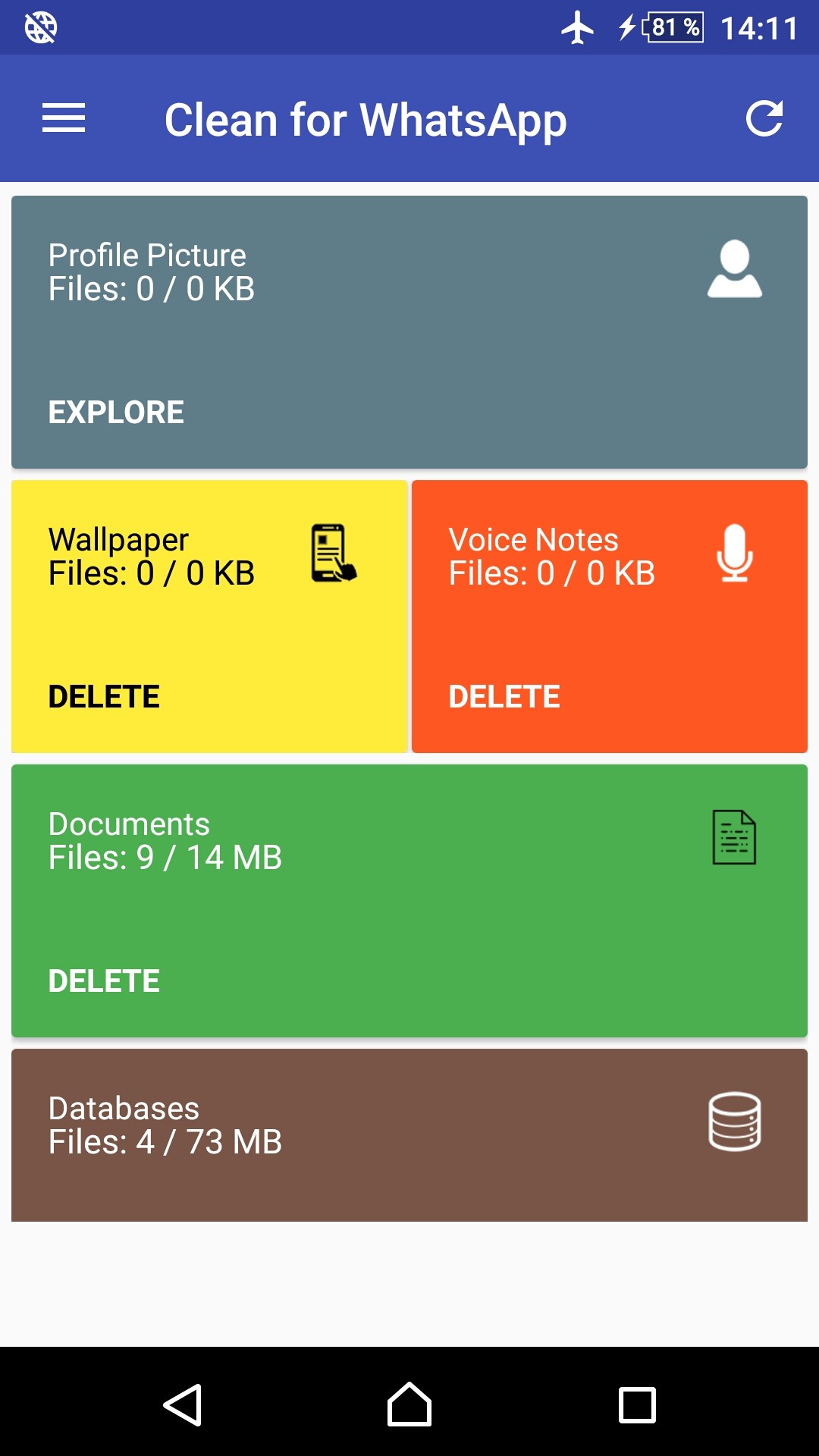Screen dimensions: 819x1456
Task: Delete Wallpaper files
Action: [x=104, y=697]
